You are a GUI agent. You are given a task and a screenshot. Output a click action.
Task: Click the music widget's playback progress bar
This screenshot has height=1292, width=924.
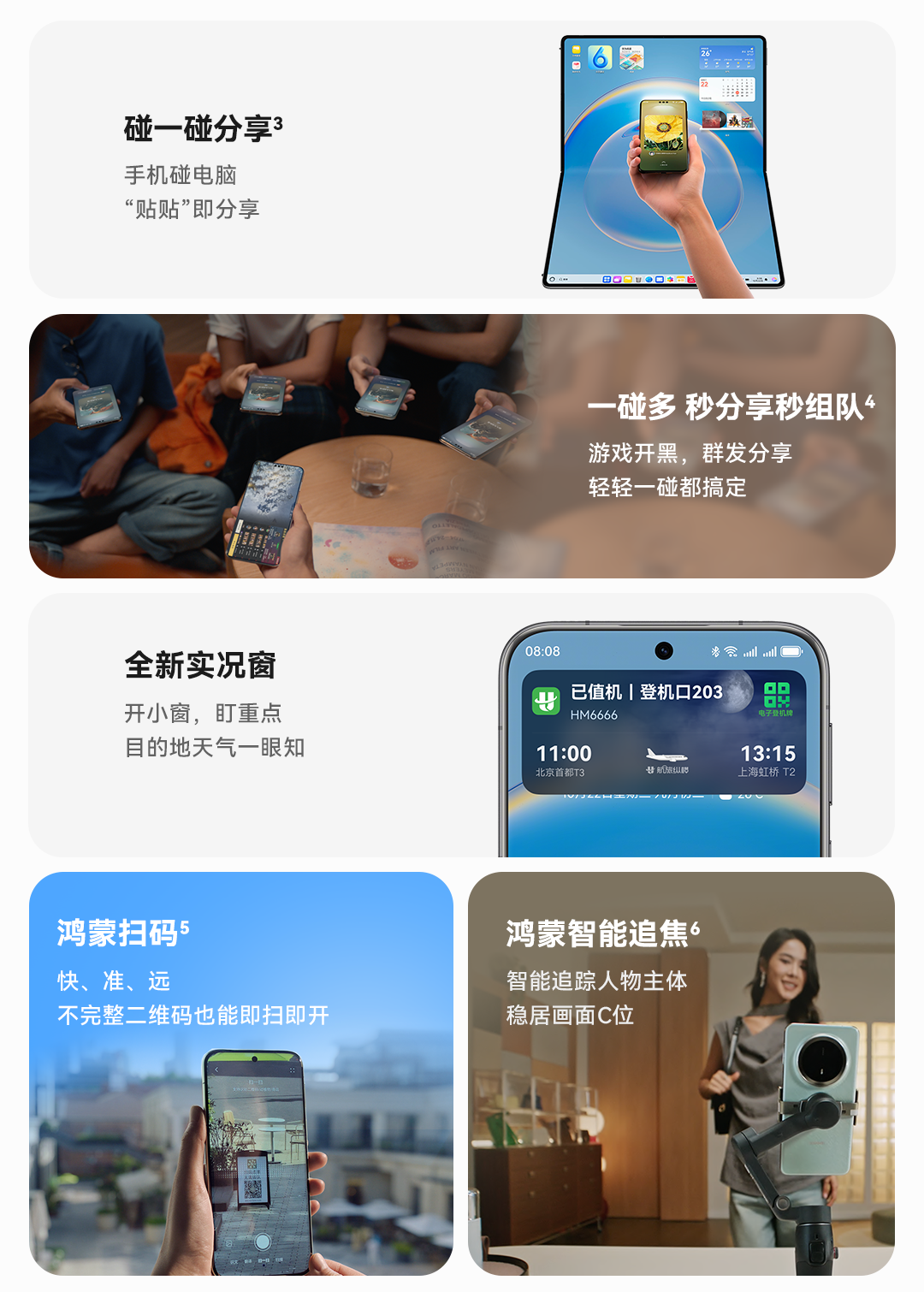click(728, 130)
